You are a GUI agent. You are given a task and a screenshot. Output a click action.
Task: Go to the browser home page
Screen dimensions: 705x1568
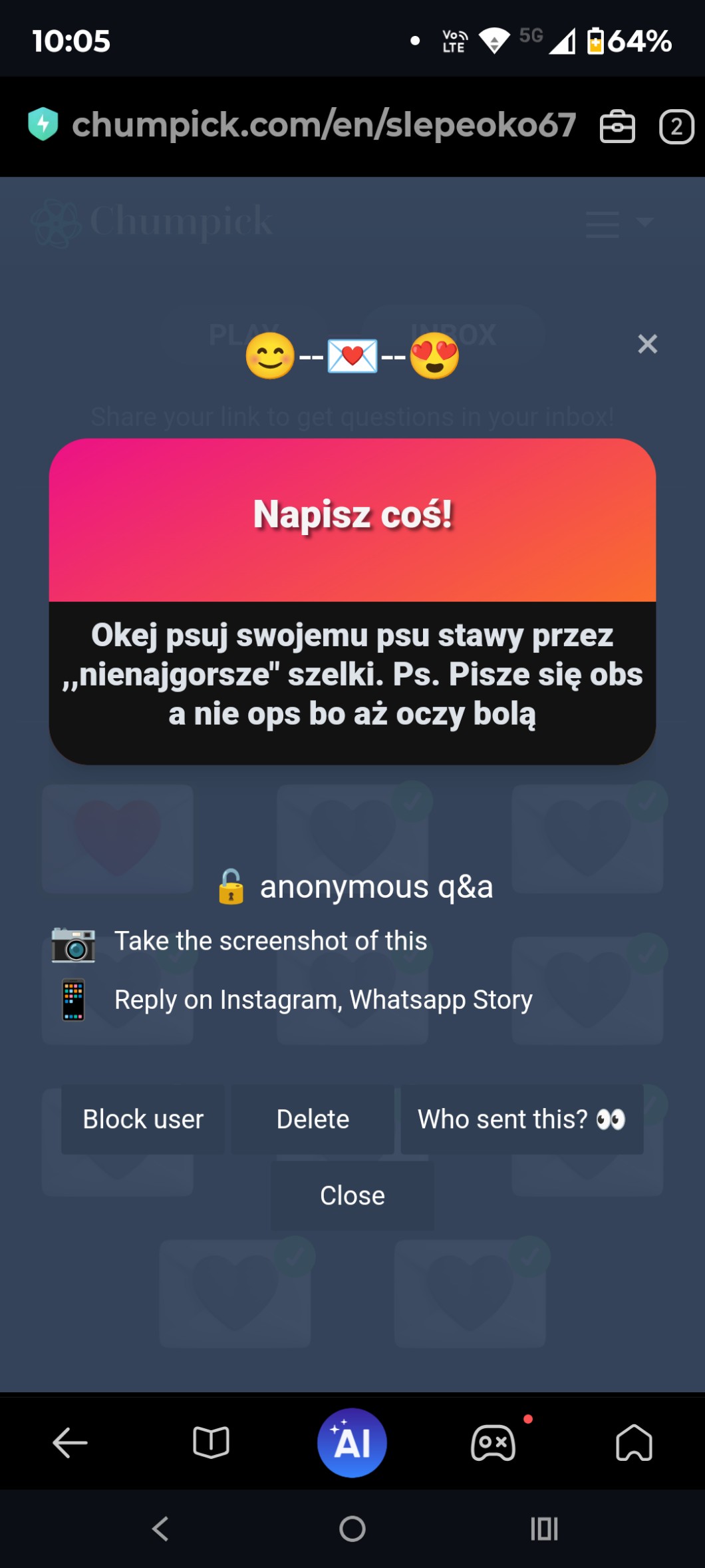(x=634, y=1443)
